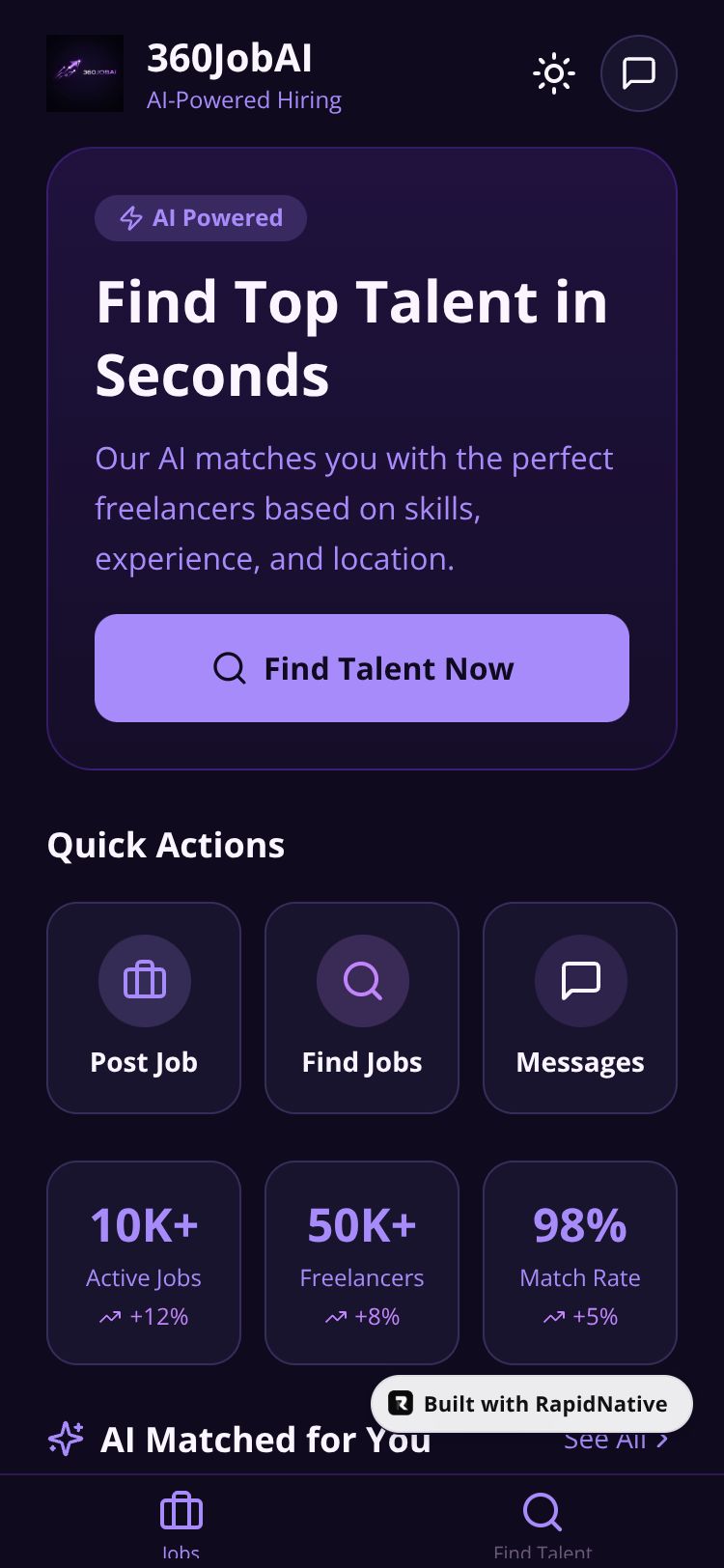Switch to the Find Talent tab

click(x=543, y=1523)
